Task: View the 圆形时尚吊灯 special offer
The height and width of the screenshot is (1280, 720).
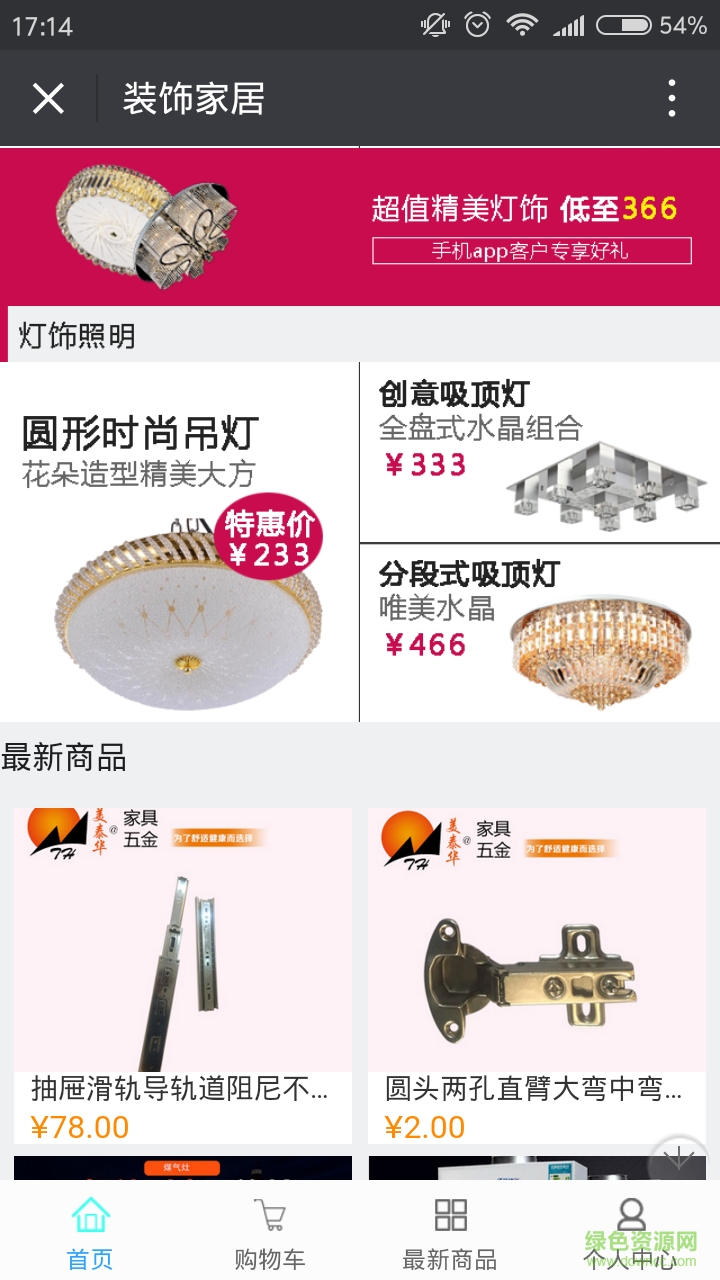Action: tap(180, 542)
